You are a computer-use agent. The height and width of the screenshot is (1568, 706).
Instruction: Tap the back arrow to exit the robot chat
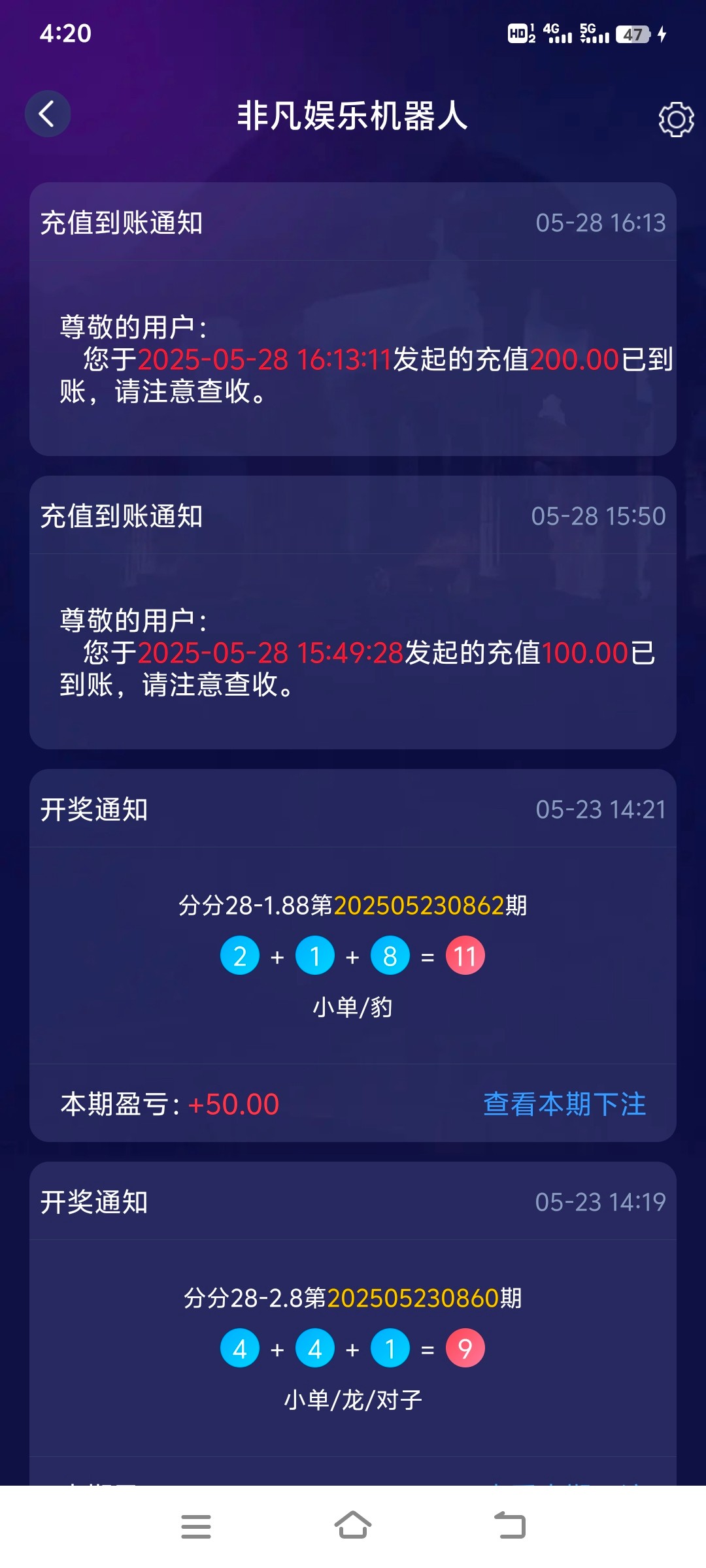pyautogui.click(x=46, y=112)
